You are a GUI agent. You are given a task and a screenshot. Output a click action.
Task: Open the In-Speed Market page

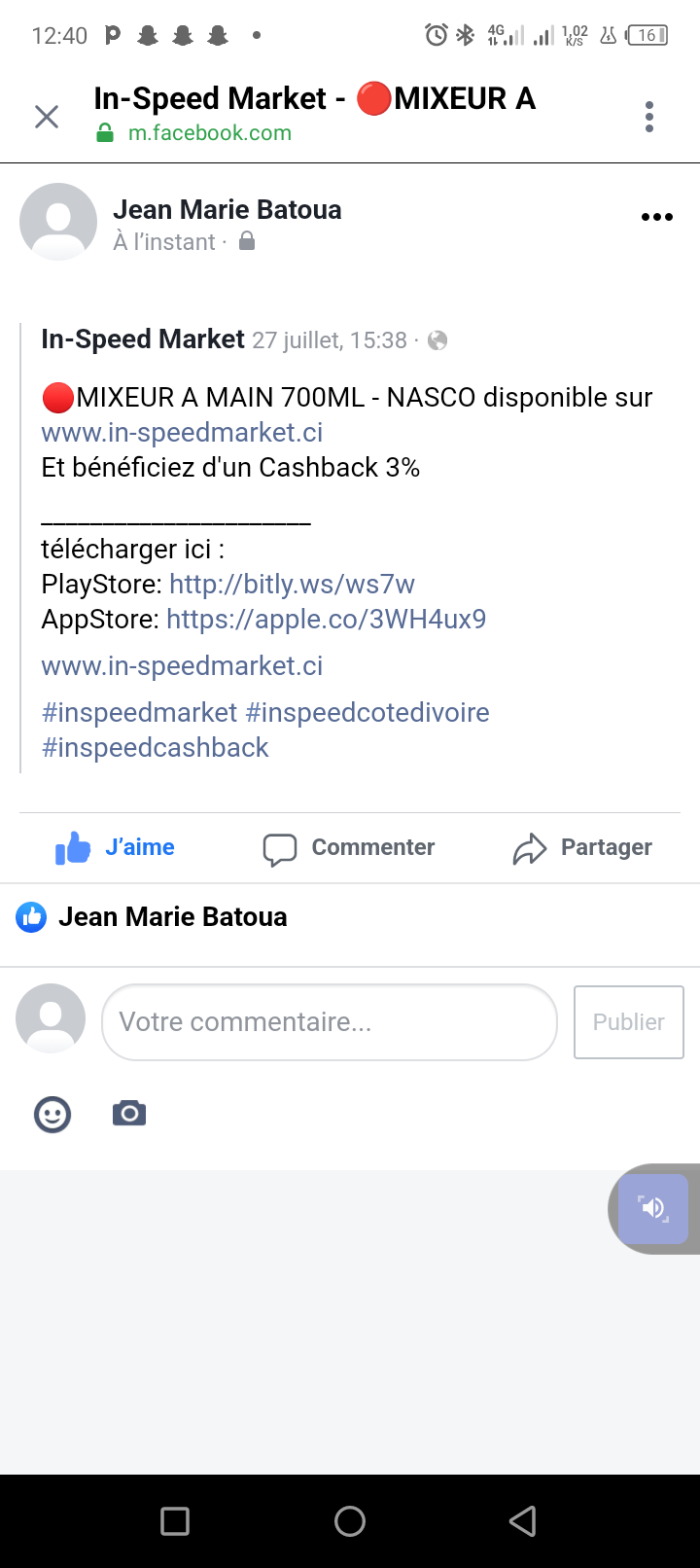pos(143,339)
